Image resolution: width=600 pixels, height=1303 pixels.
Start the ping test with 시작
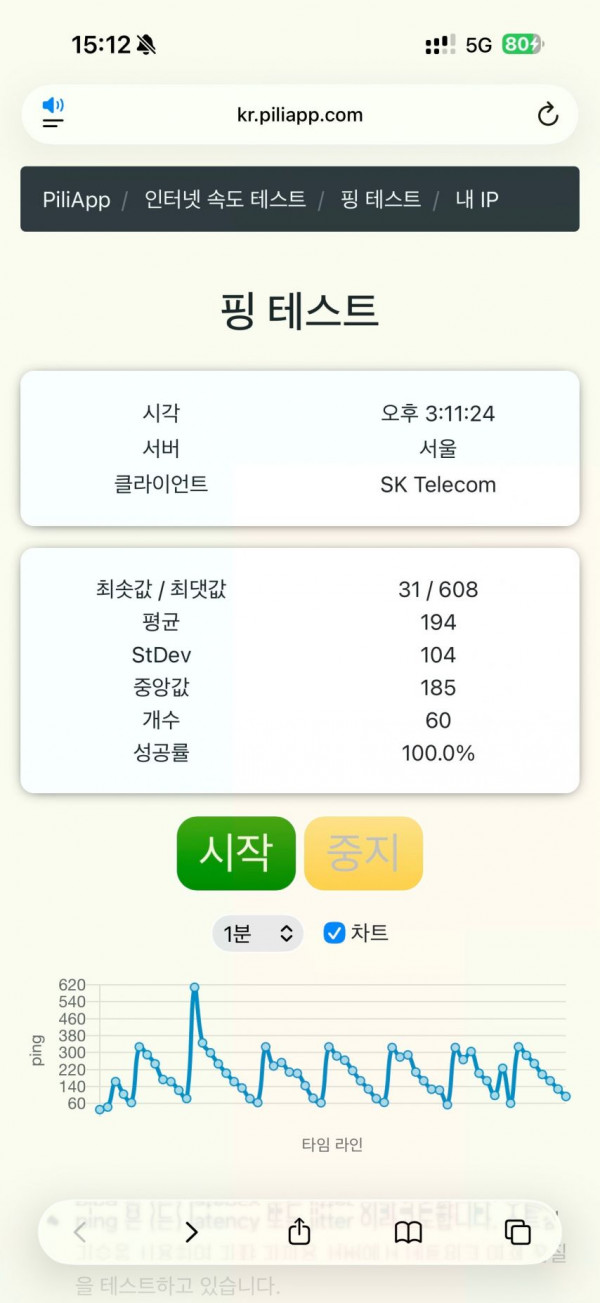coord(236,853)
